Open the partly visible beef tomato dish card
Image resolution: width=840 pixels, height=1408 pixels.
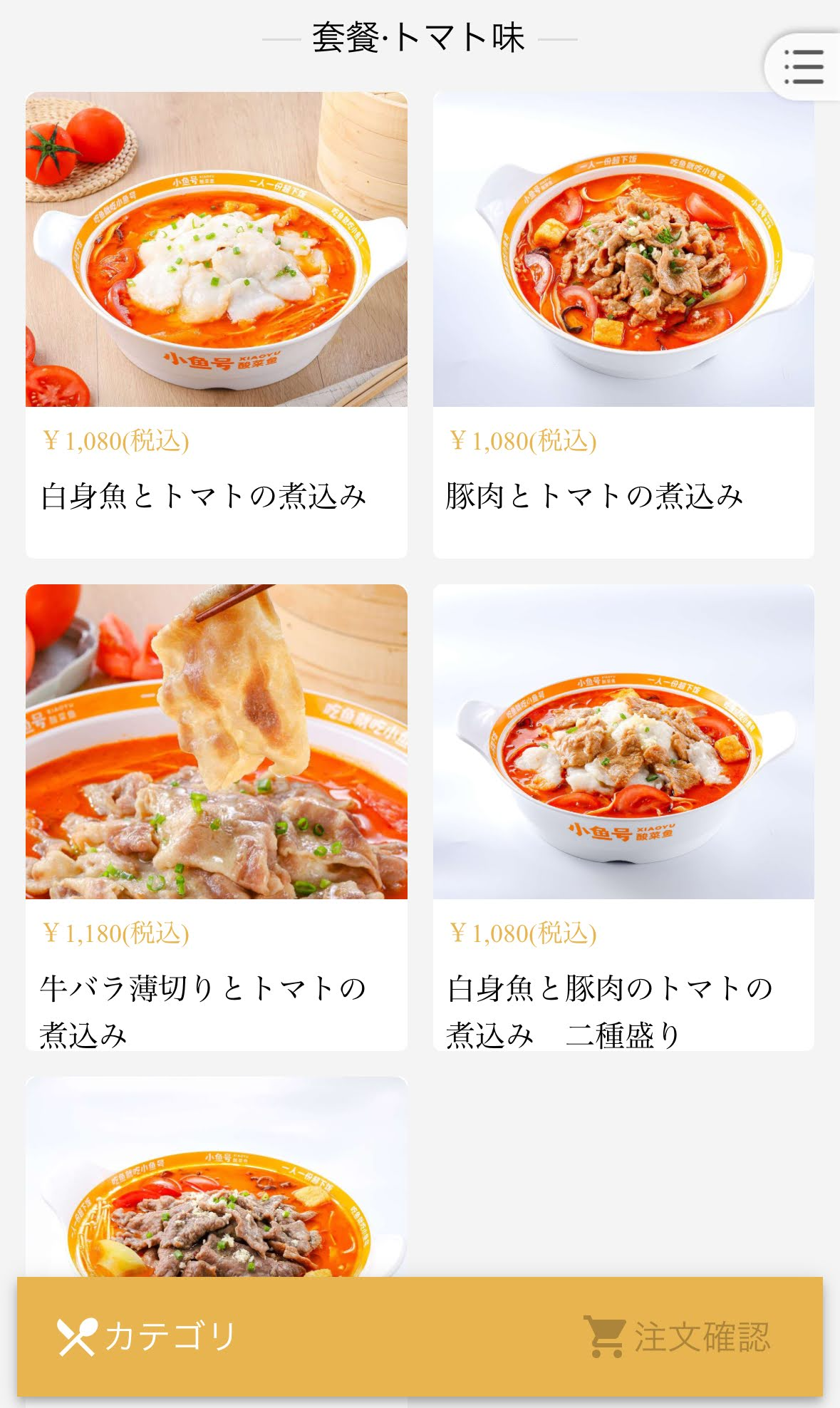[x=217, y=1176]
